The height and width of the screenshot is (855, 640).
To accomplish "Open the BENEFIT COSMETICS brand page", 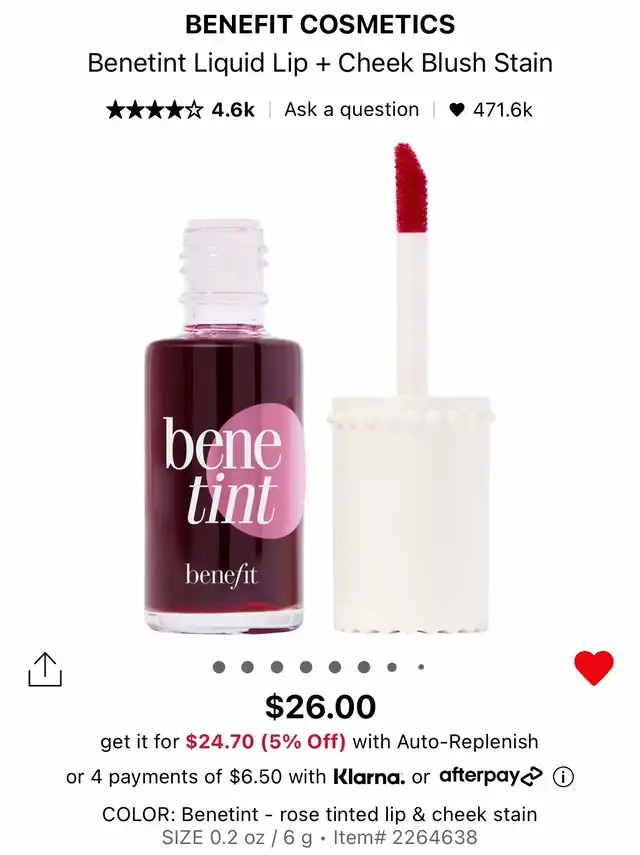I will [320, 25].
